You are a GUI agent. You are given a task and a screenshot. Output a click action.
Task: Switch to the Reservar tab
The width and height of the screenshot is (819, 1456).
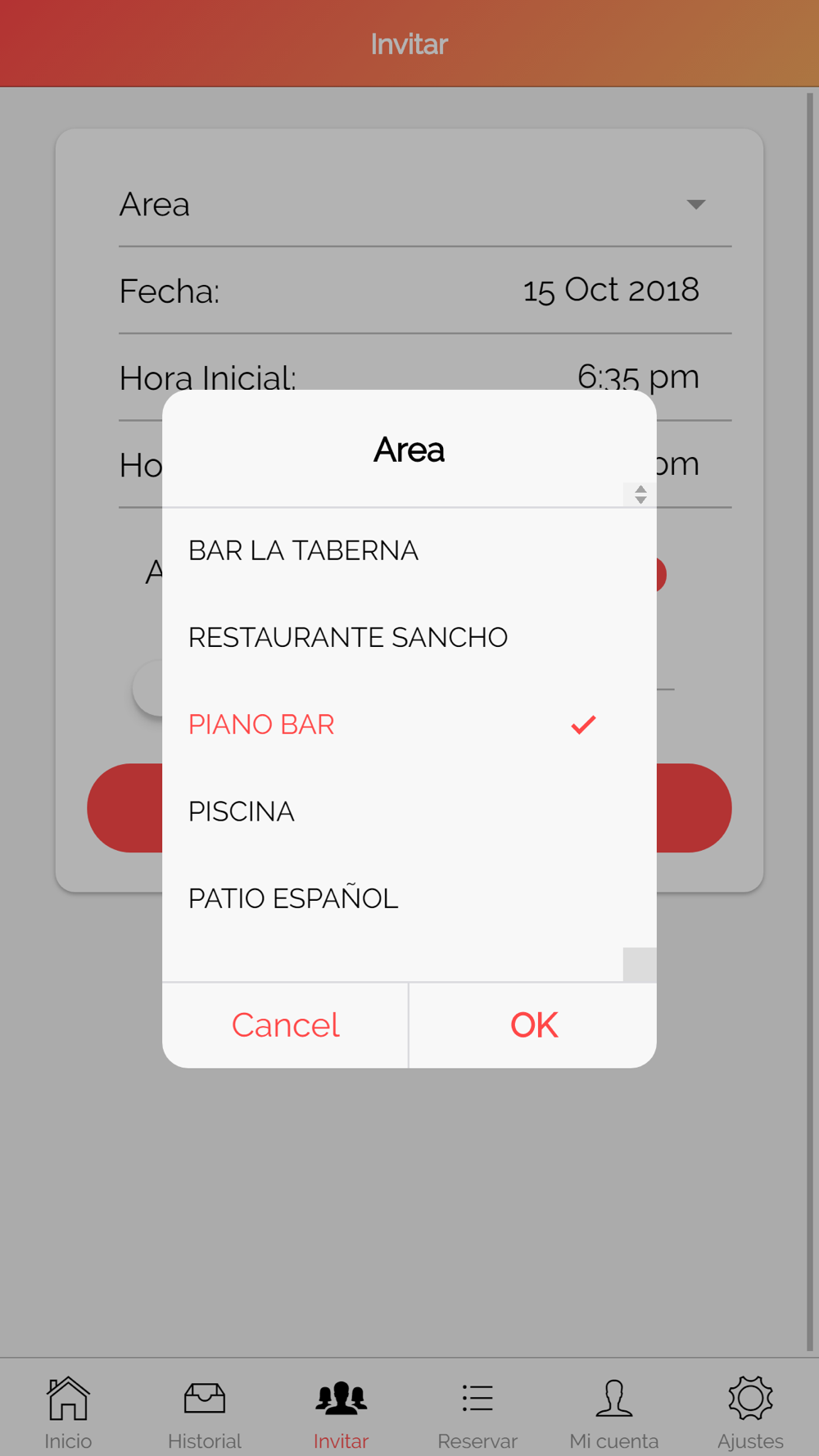[x=477, y=1412]
